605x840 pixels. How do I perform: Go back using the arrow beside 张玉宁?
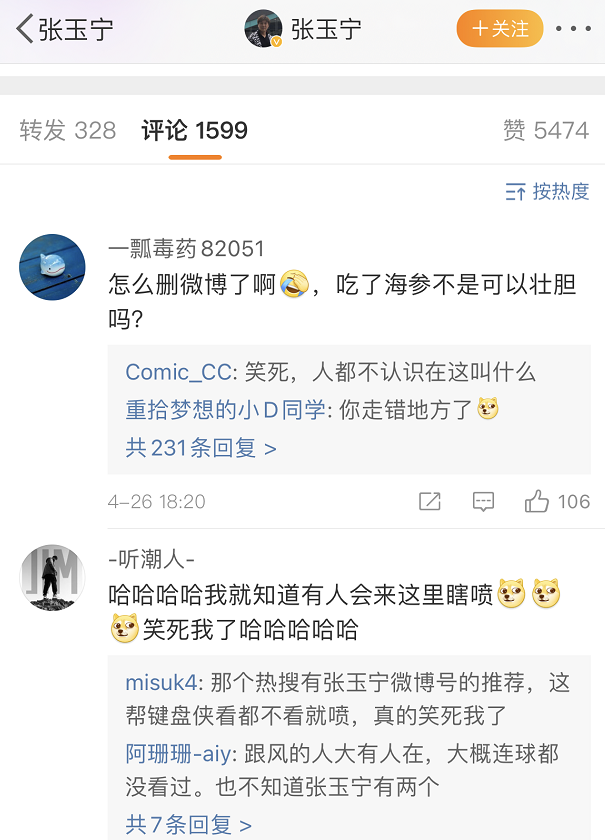tap(25, 29)
